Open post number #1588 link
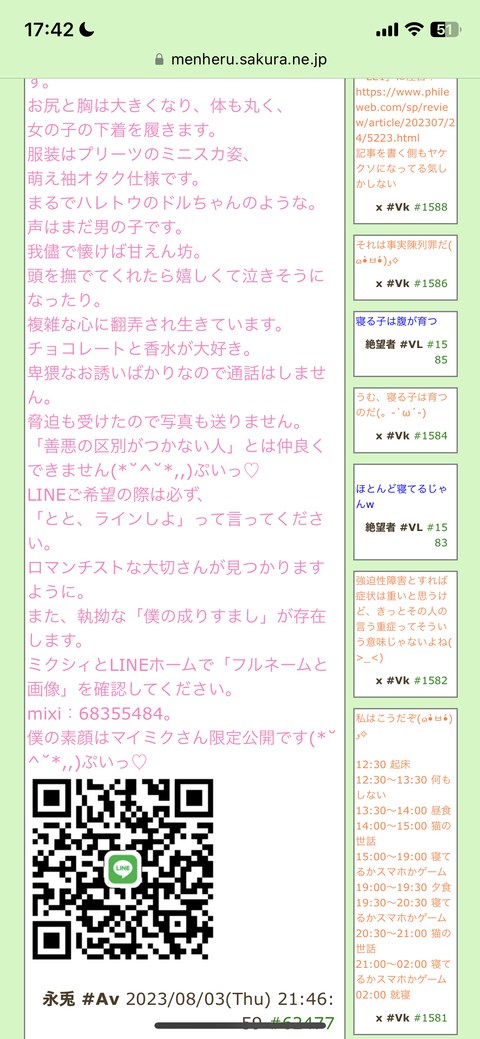The width and height of the screenshot is (480, 1039). [430, 207]
